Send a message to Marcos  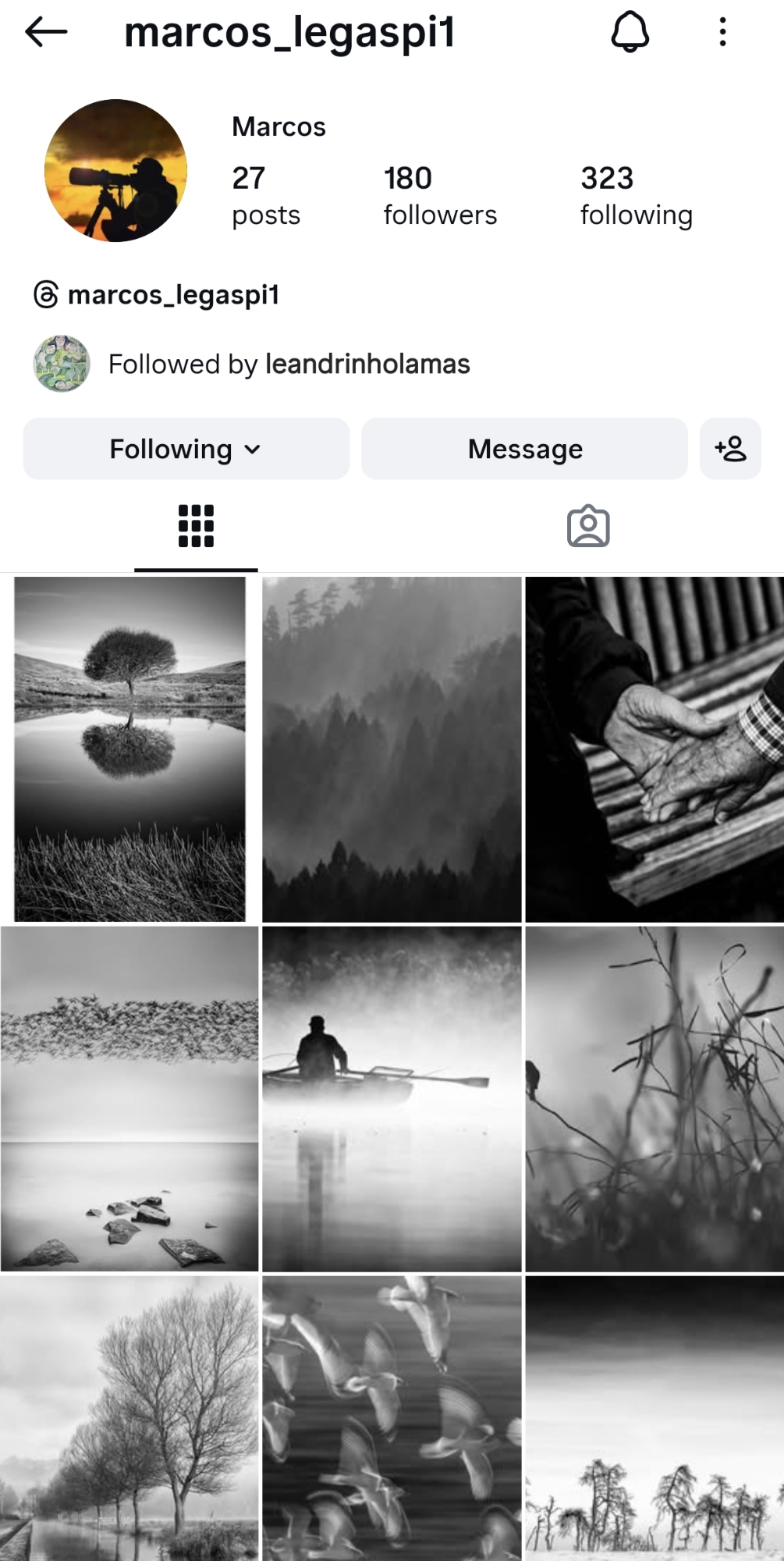pos(524,449)
